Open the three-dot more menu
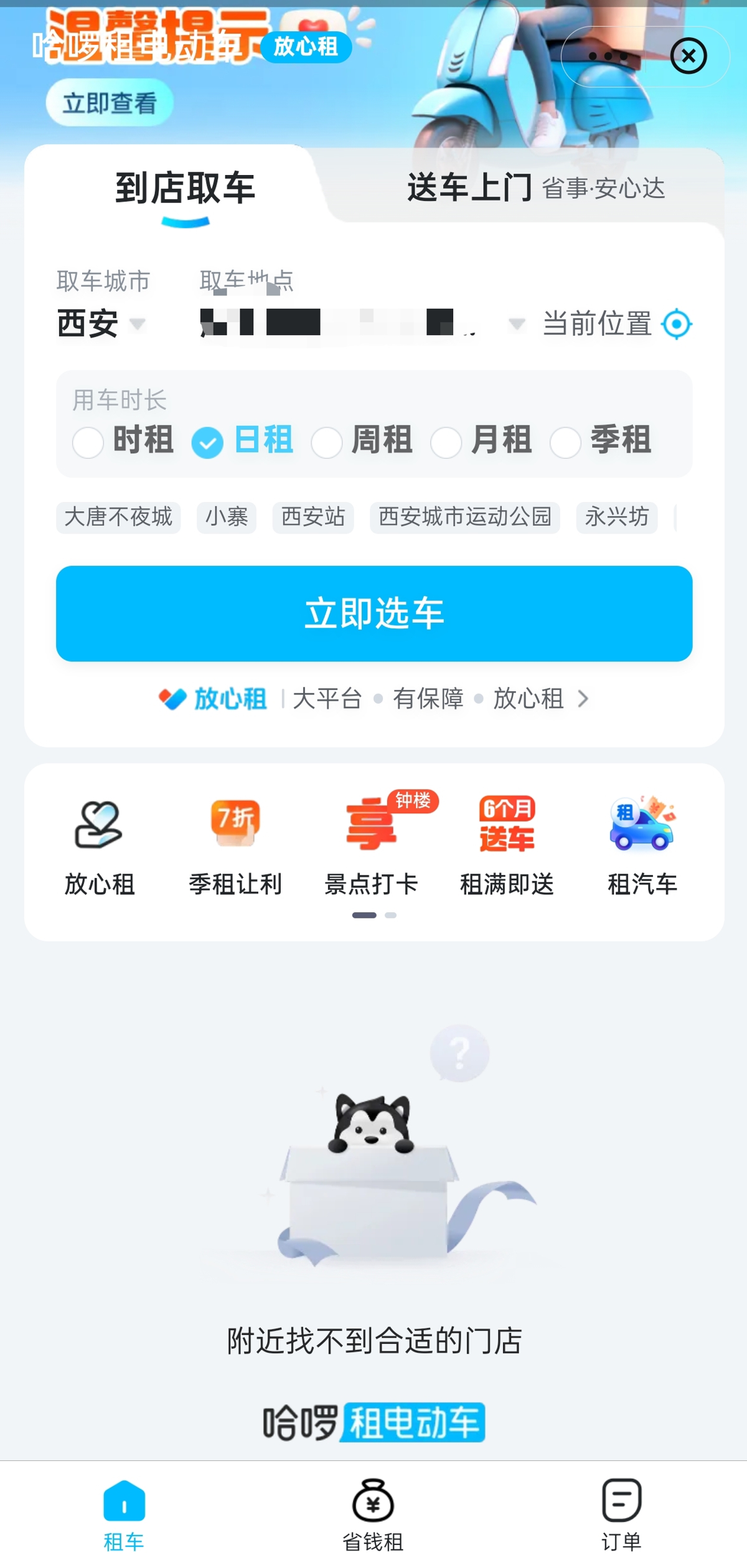Image resolution: width=747 pixels, height=1568 pixels. coord(608,56)
